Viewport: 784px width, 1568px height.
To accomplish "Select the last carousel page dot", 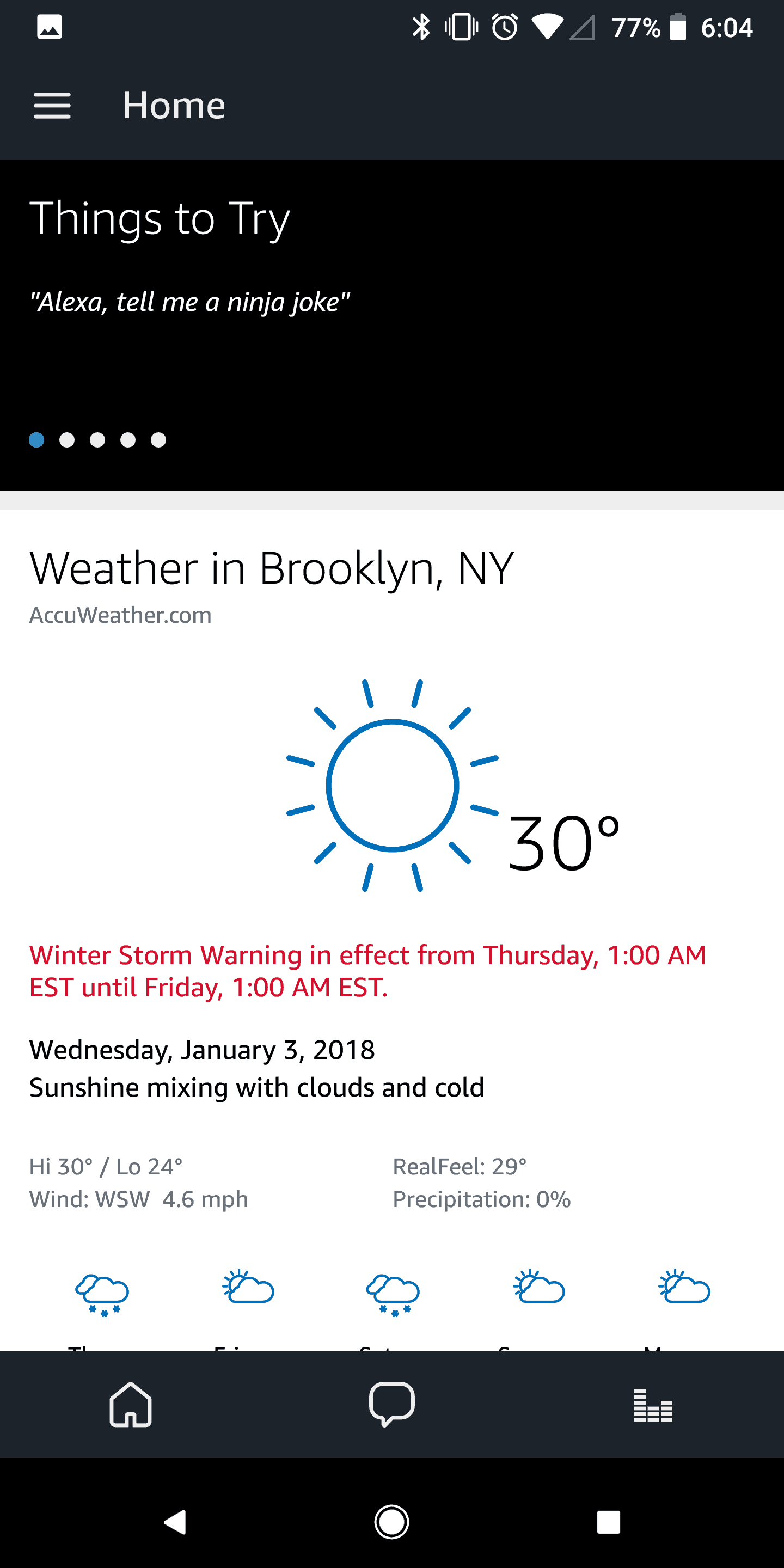I will click(x=158, y=439).
